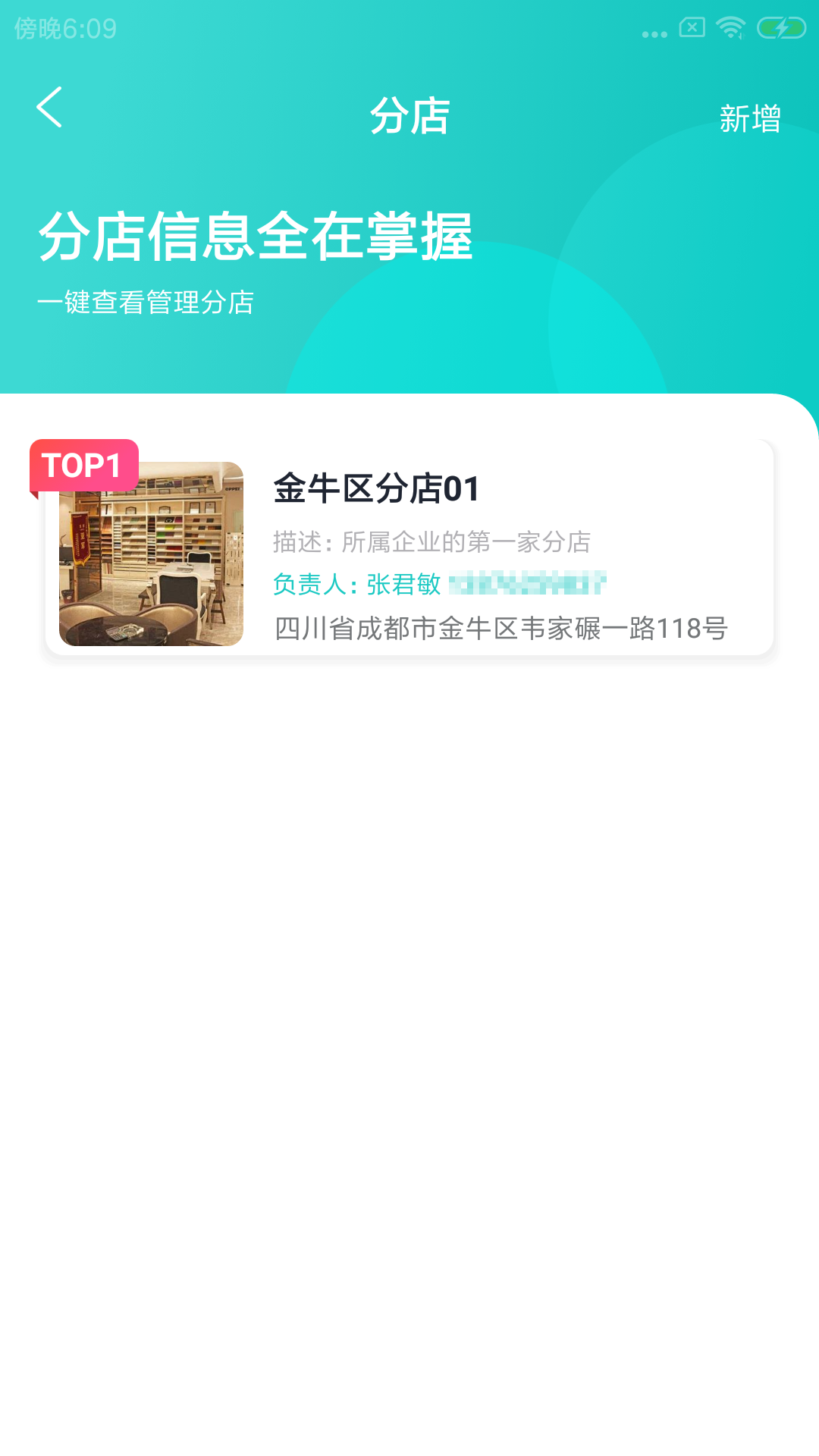Tap the 分店 page title
This screenshot has width=819, height=1456.
409,115
